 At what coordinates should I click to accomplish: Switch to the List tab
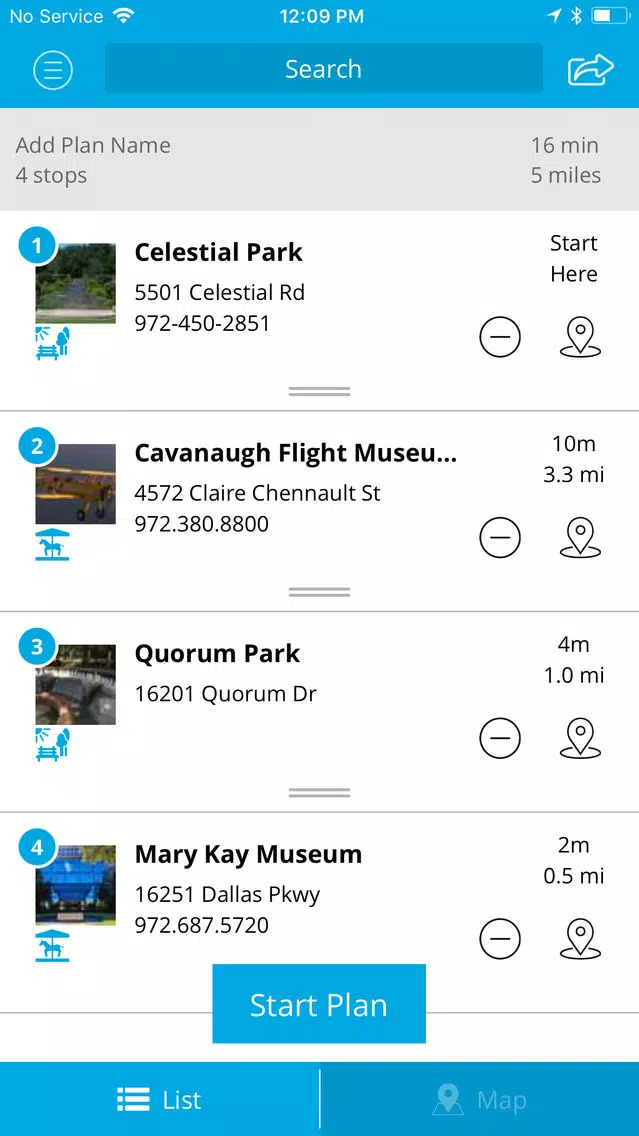159,1100
